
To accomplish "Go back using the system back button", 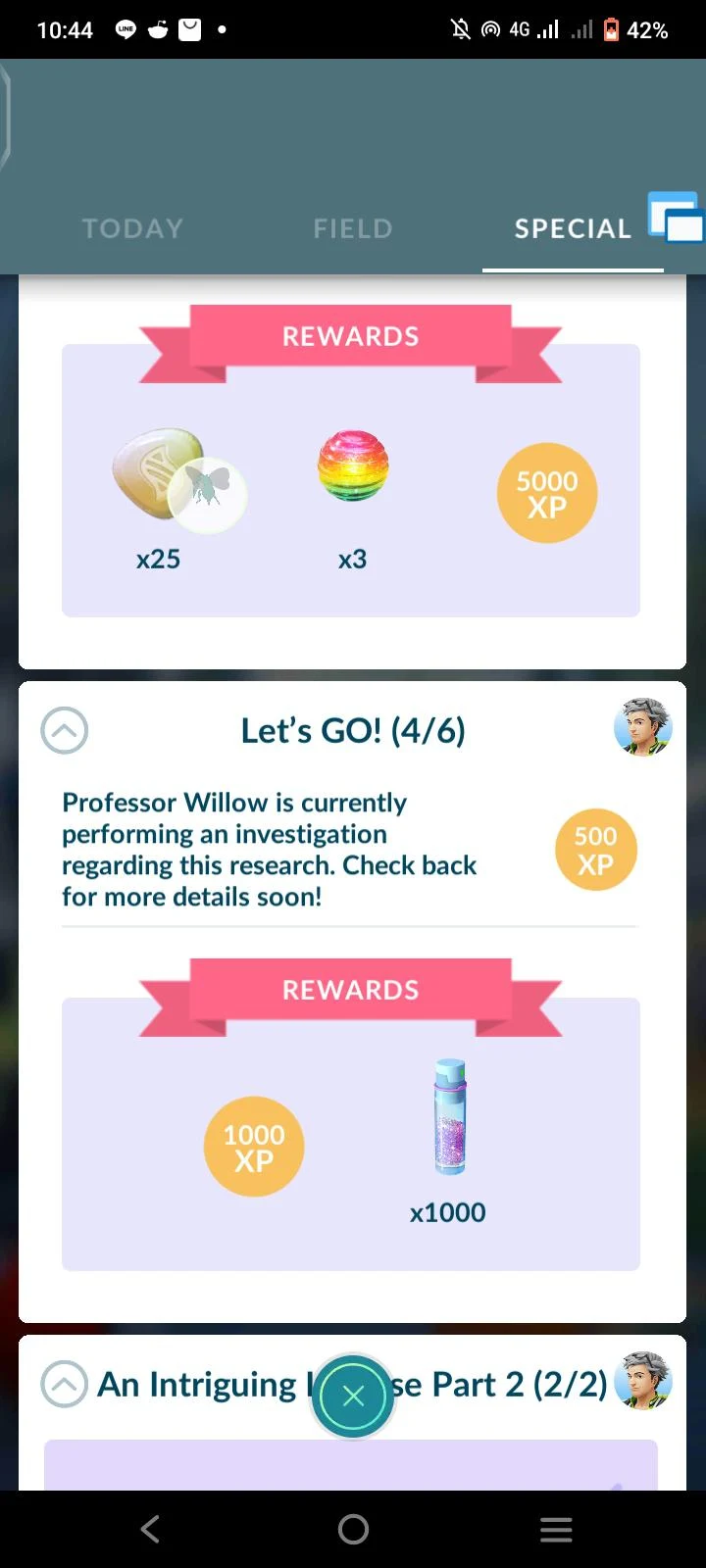I will 150,1529.
